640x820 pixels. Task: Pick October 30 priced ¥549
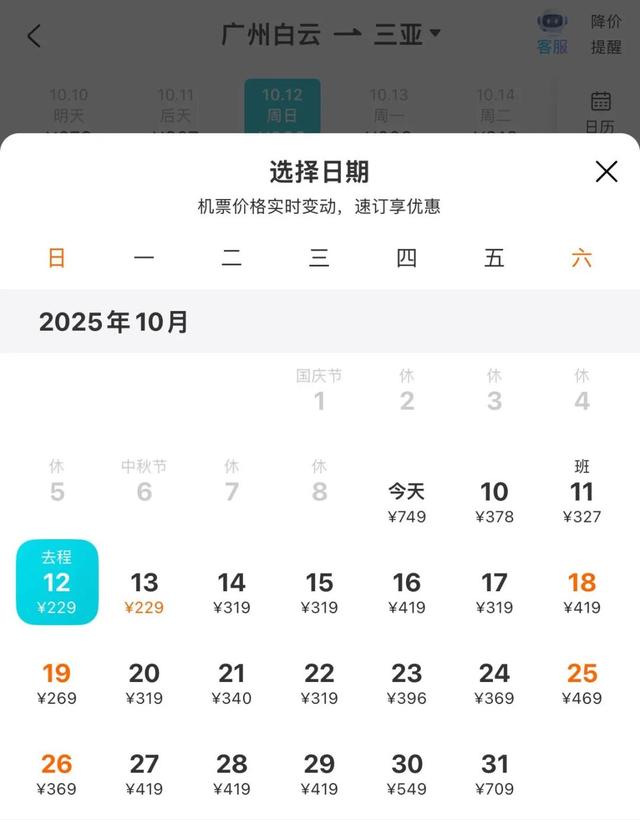click(406, 774)
